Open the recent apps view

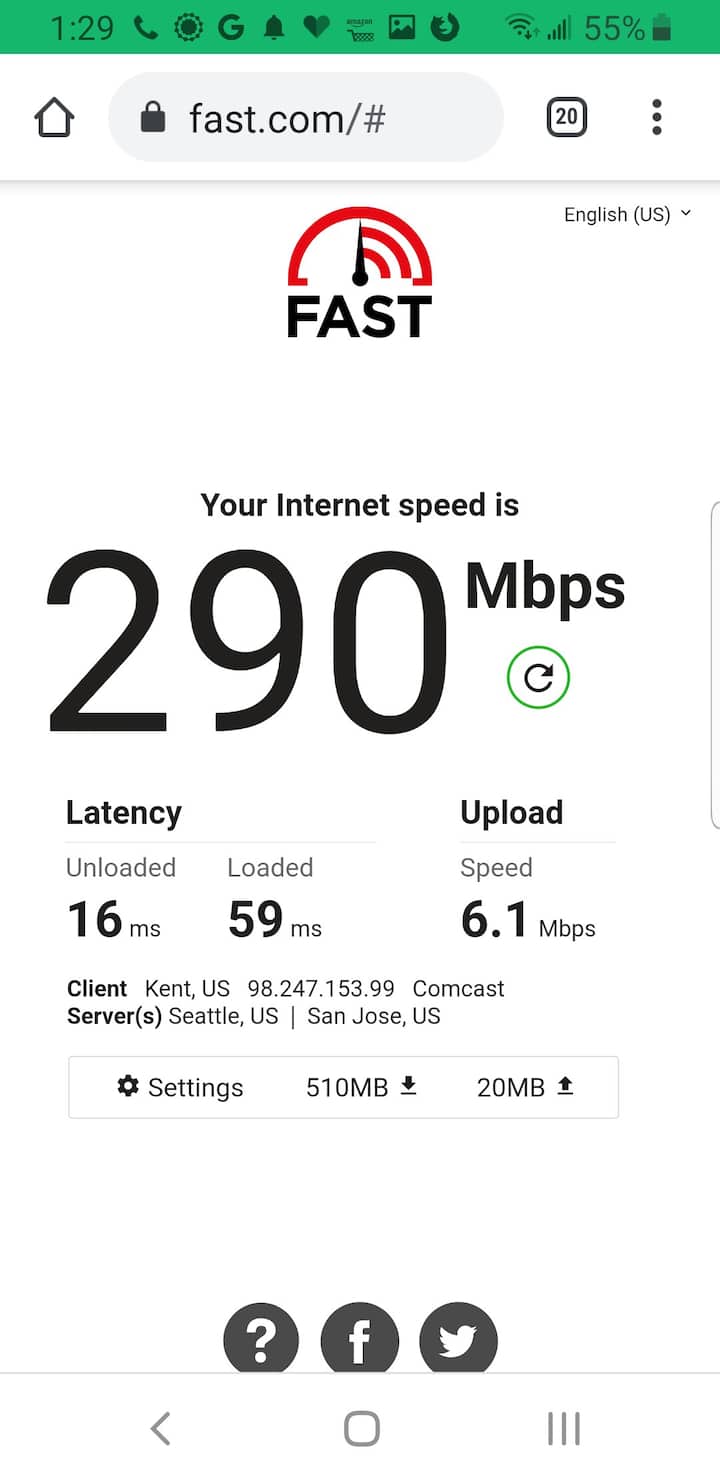click(x=564, y=1428)
